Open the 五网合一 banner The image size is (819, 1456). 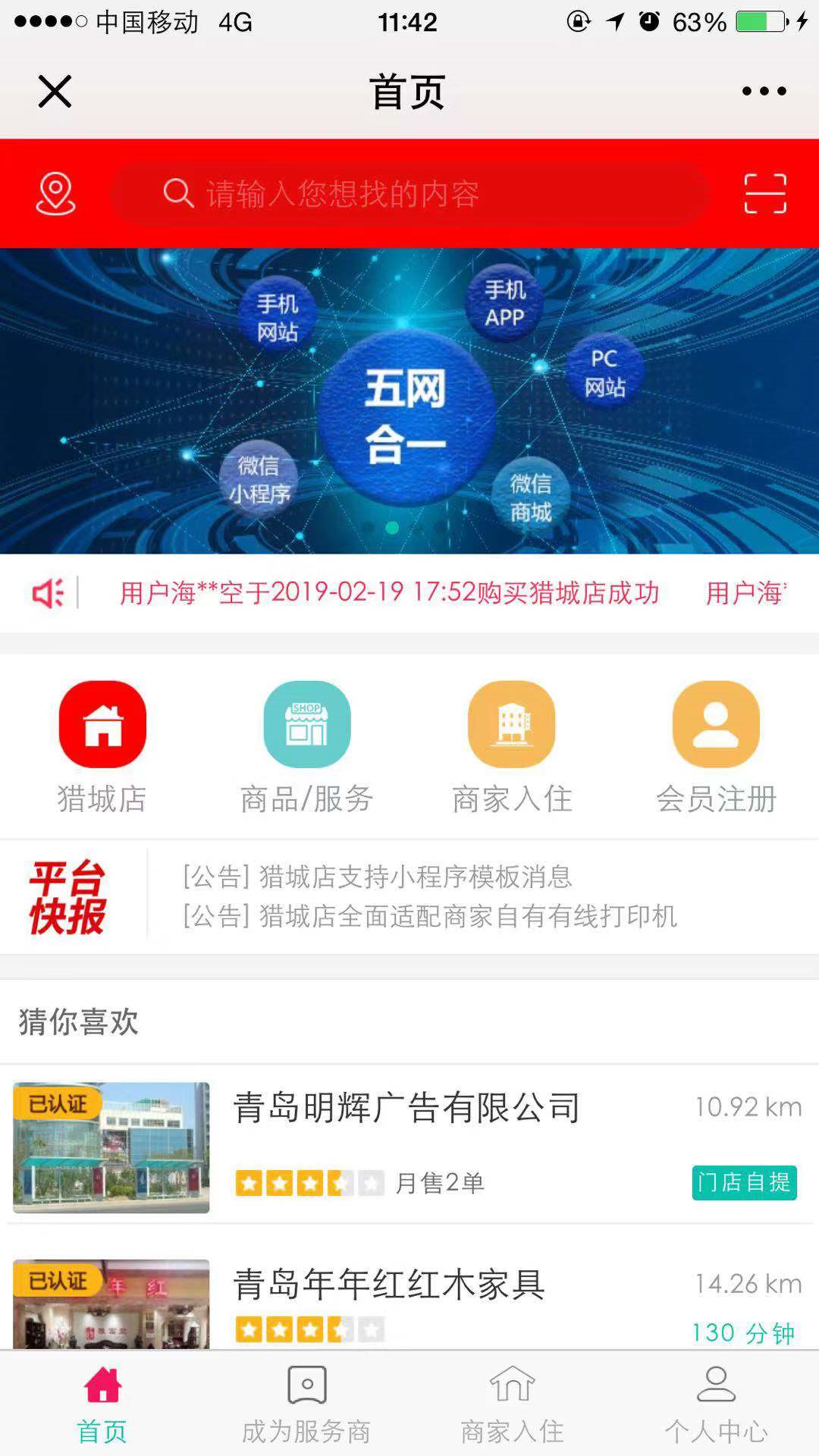409,400
